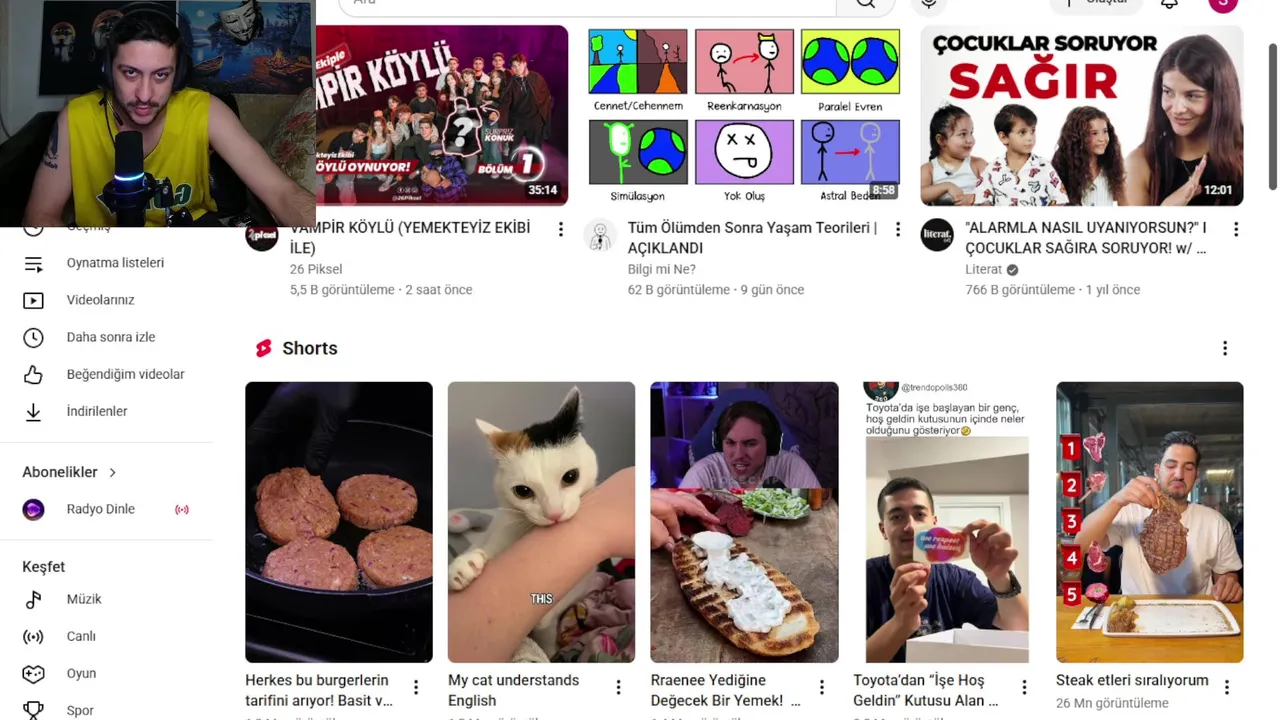This screenshot has width=1280, height=720.
Task: Open options for Toyota'dan İşe Hoş Geldin Short
Action: (x=1024, y=687)
